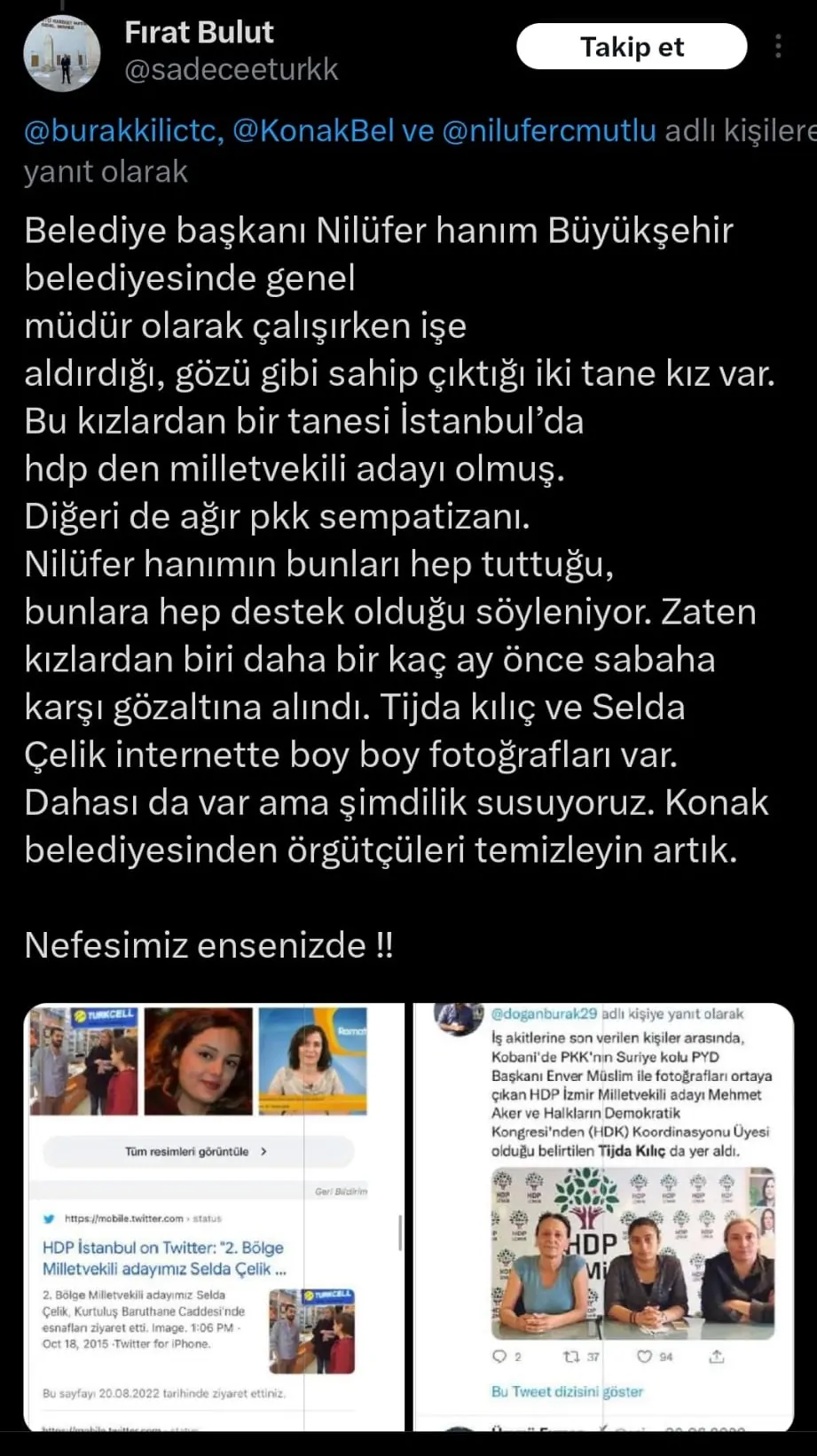Visit the @burakkilictc mention
Screen dimensions: 817x1456
tap(120, 131)
